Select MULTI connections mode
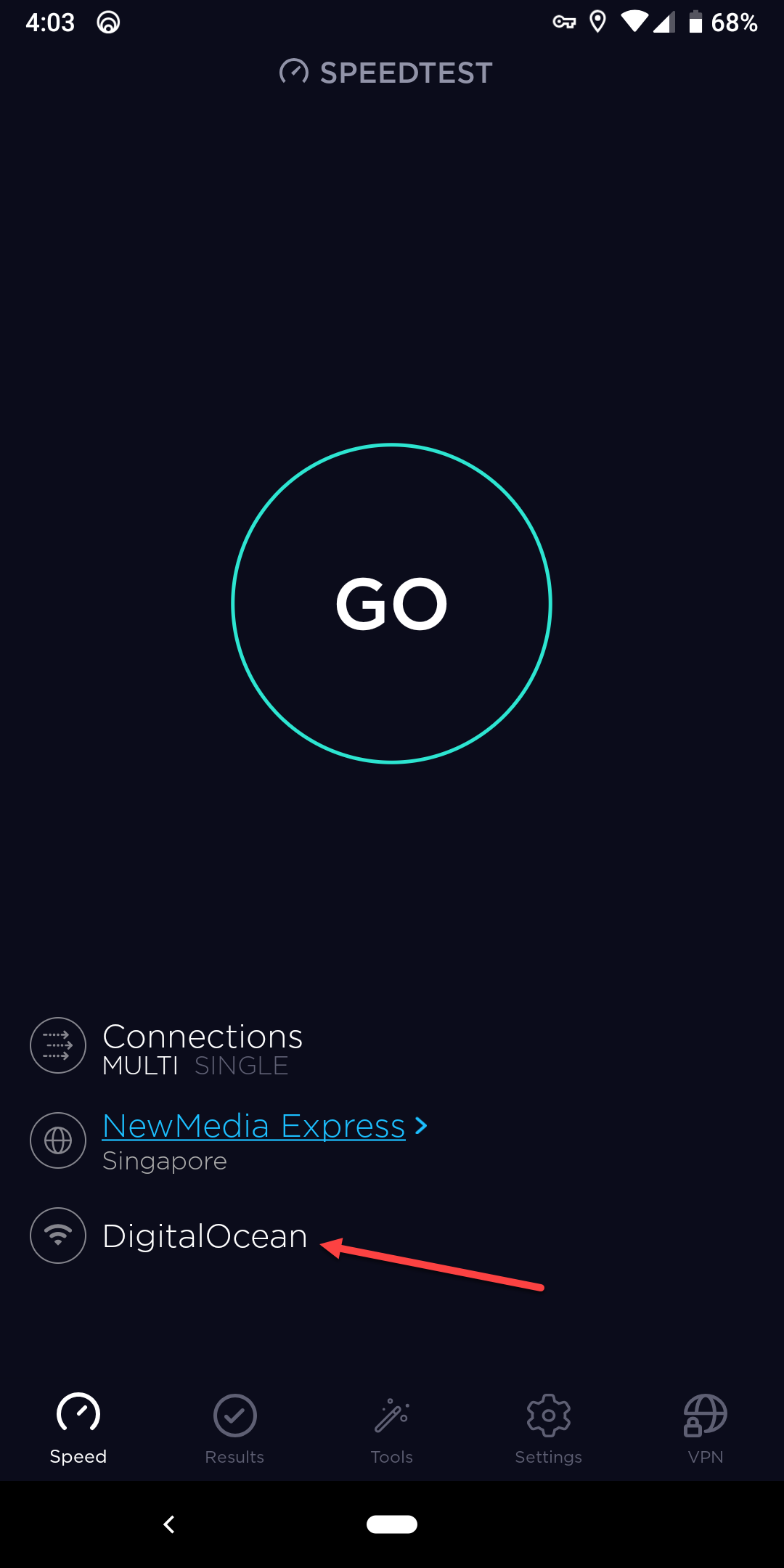Viewport: 784px width, 1568px height. [140, 1066]
